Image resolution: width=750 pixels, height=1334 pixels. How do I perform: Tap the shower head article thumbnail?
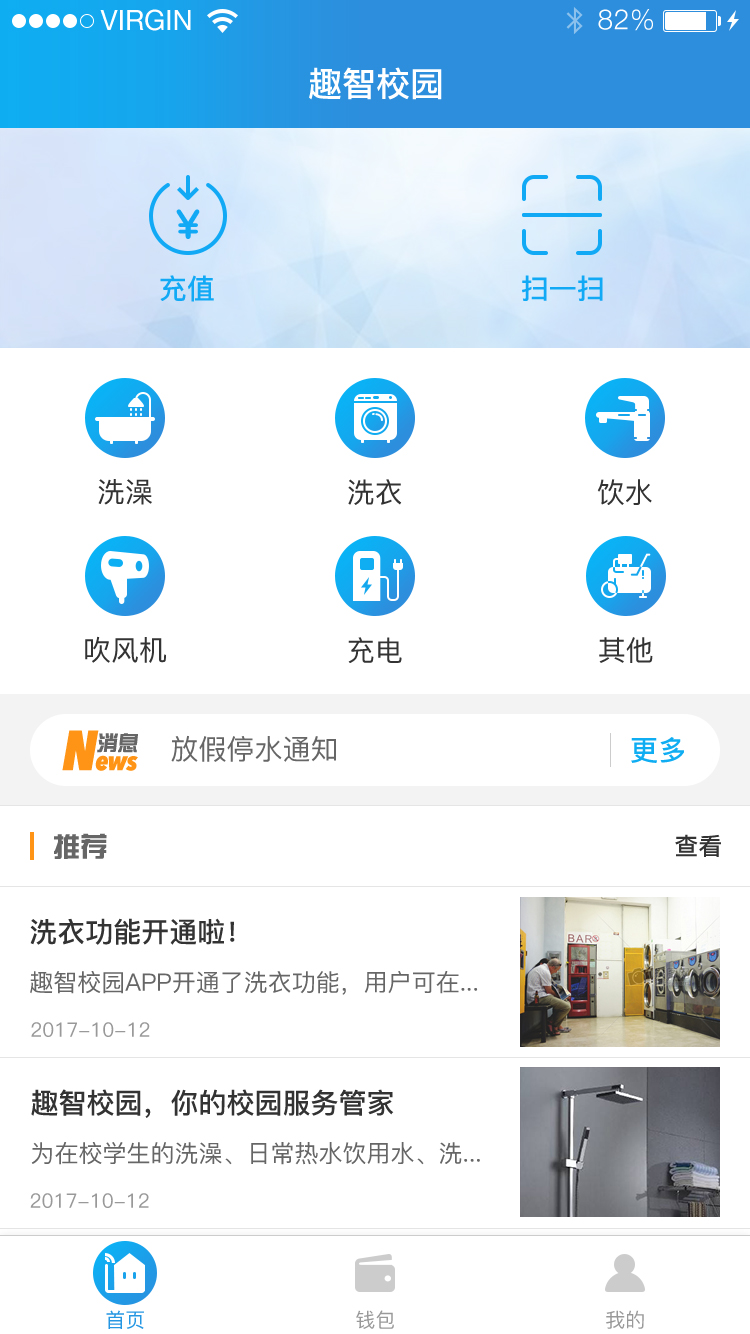pyautogui.click(x=620, y=1141)
